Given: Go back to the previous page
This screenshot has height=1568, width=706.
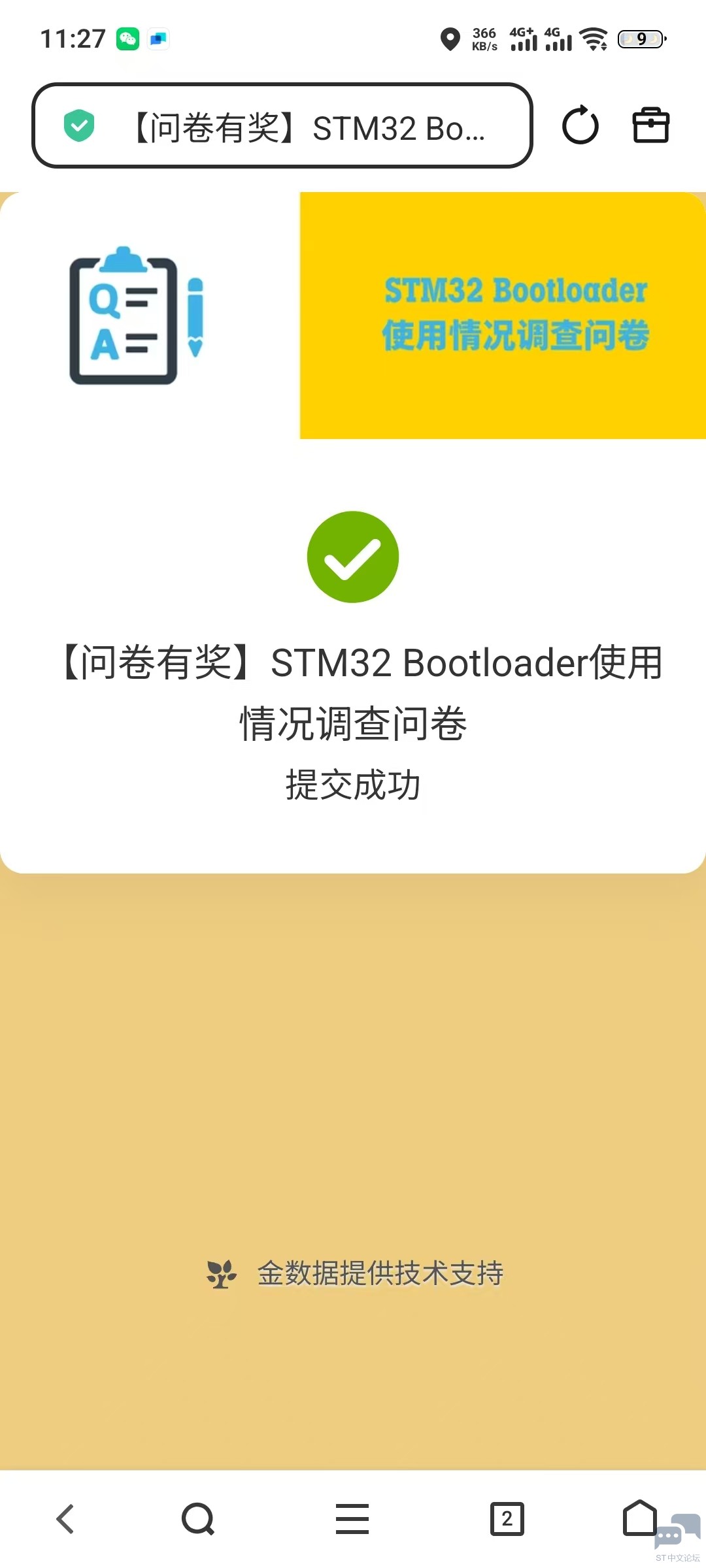Looking at the screenshot, I should click(65, 1518).
